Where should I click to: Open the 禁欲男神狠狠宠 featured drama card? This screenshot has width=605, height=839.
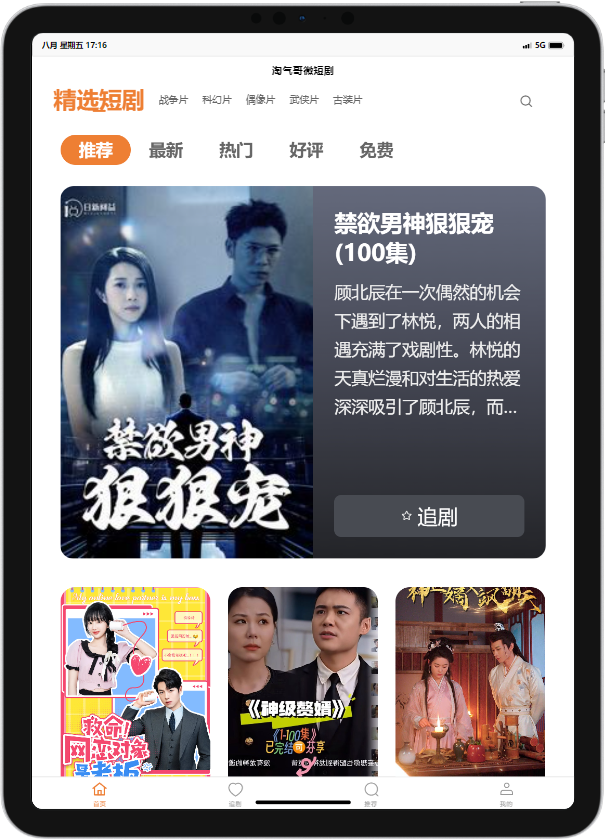[x=187, y=372]
